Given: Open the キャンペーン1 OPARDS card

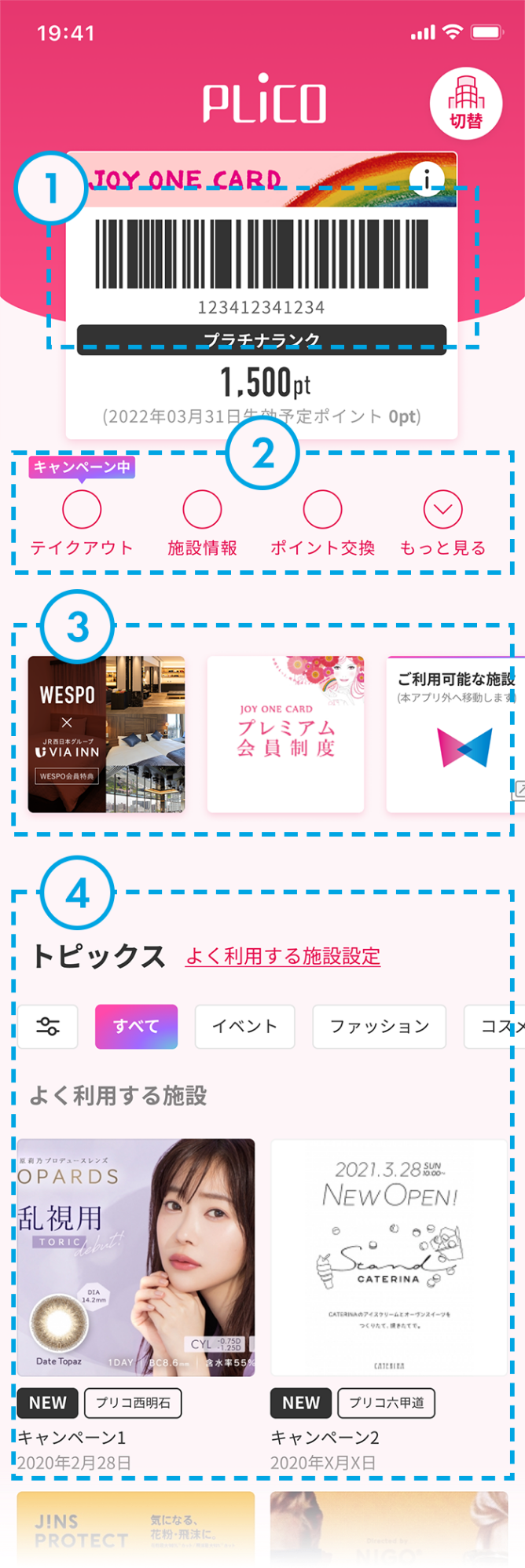Looking at the screenshot, I should click(136, 1257).
